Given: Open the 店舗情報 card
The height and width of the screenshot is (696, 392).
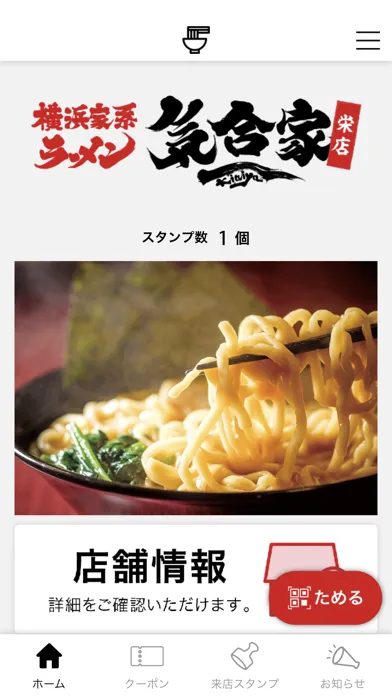Looking at the screenshot, I should (x=196, y=578).
